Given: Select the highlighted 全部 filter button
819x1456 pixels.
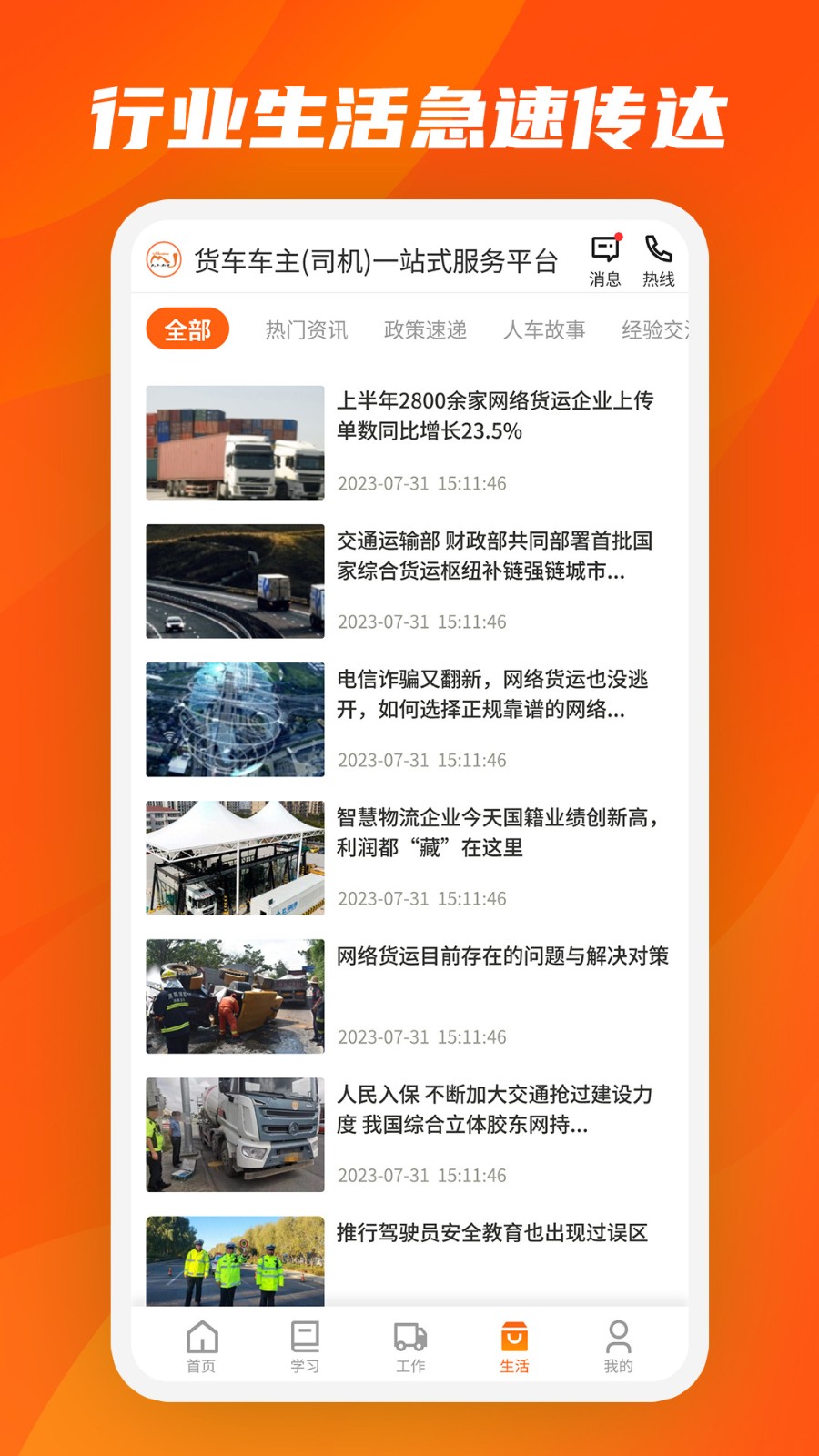Looking at the screenshot, I should (188, 330).
